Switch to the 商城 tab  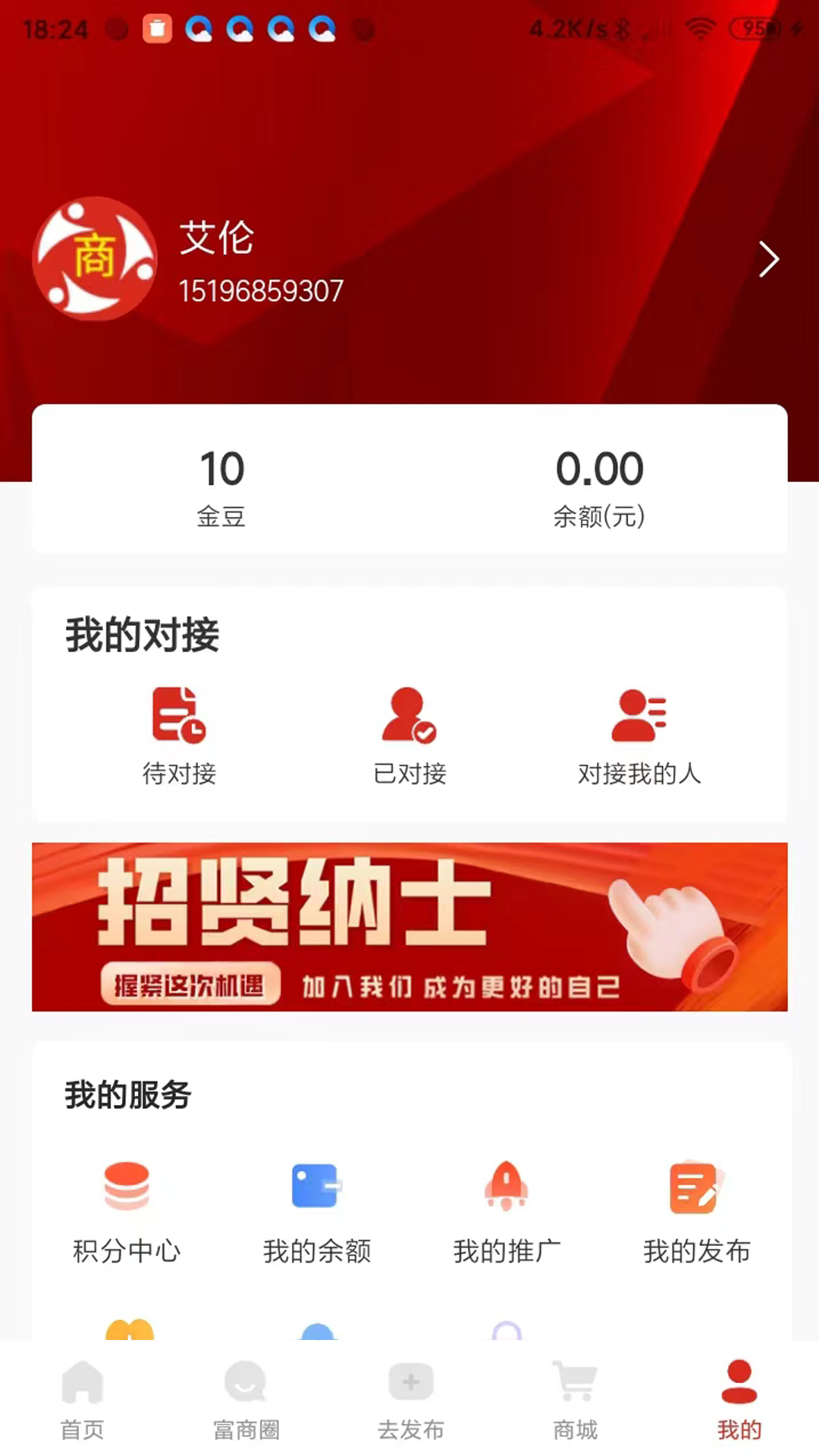coord(575,1400)
